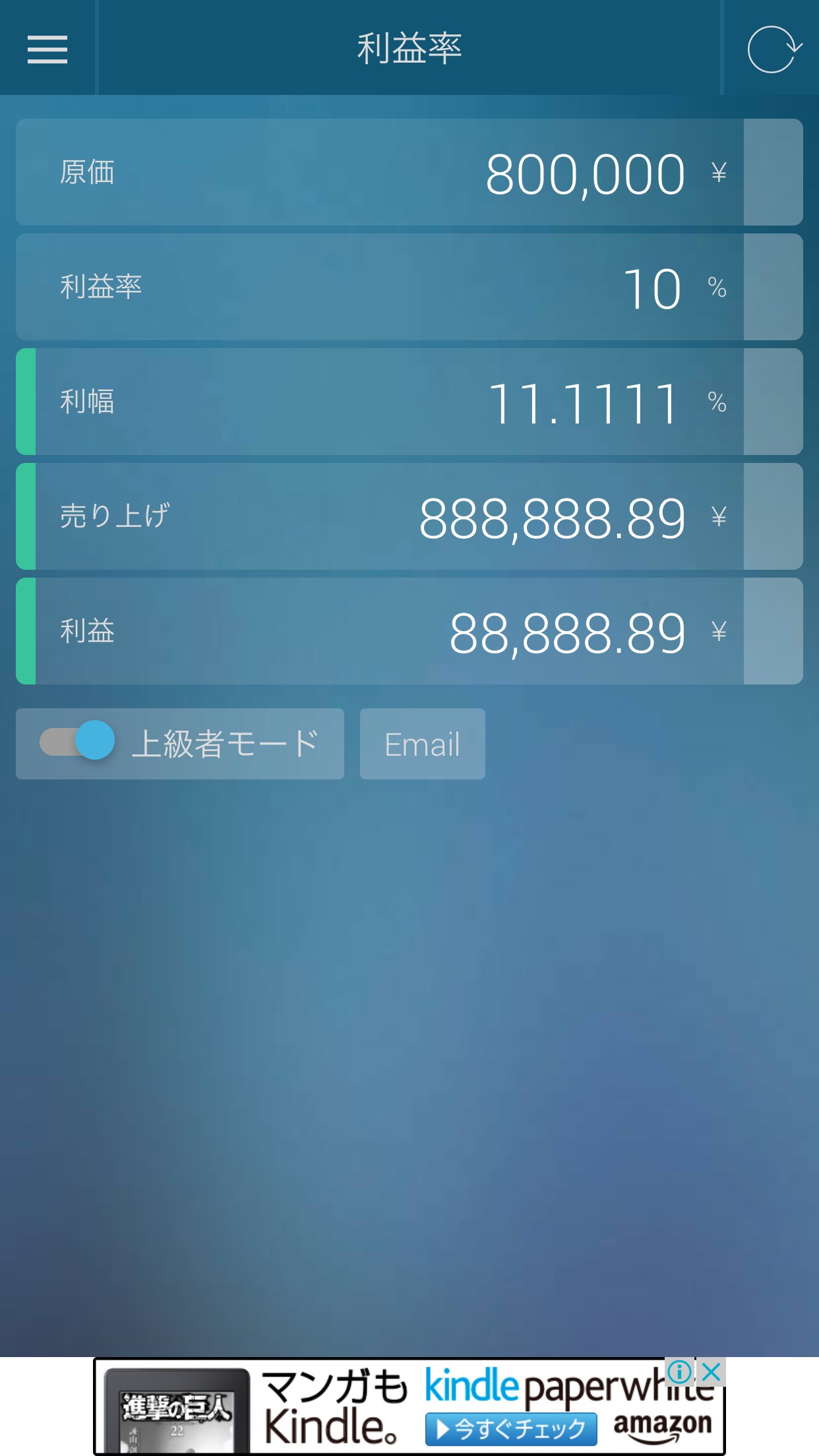819x1456 pixels.
Task: Tap 今すぐチェック in the Kindle ad
Action: 511,1429
